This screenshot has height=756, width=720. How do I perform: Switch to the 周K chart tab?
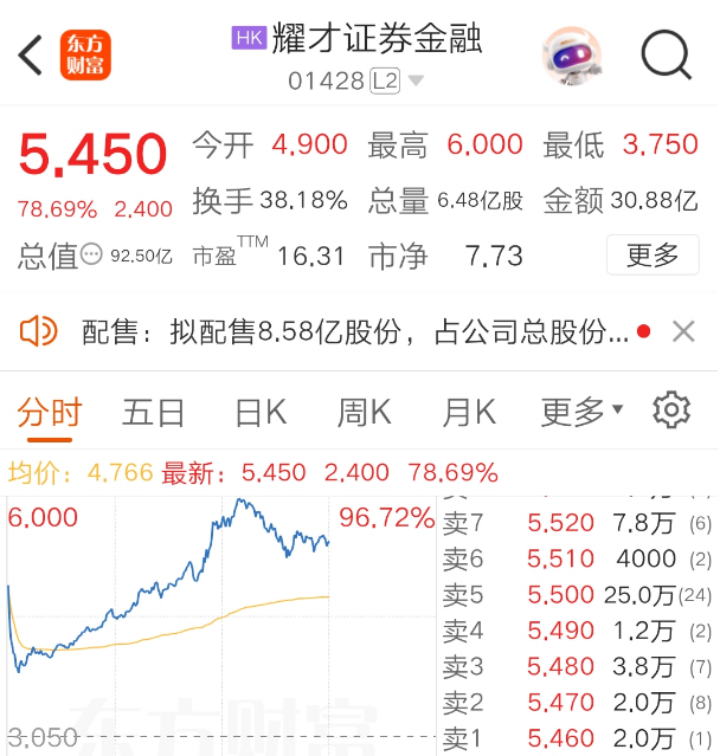coord(364,412)
